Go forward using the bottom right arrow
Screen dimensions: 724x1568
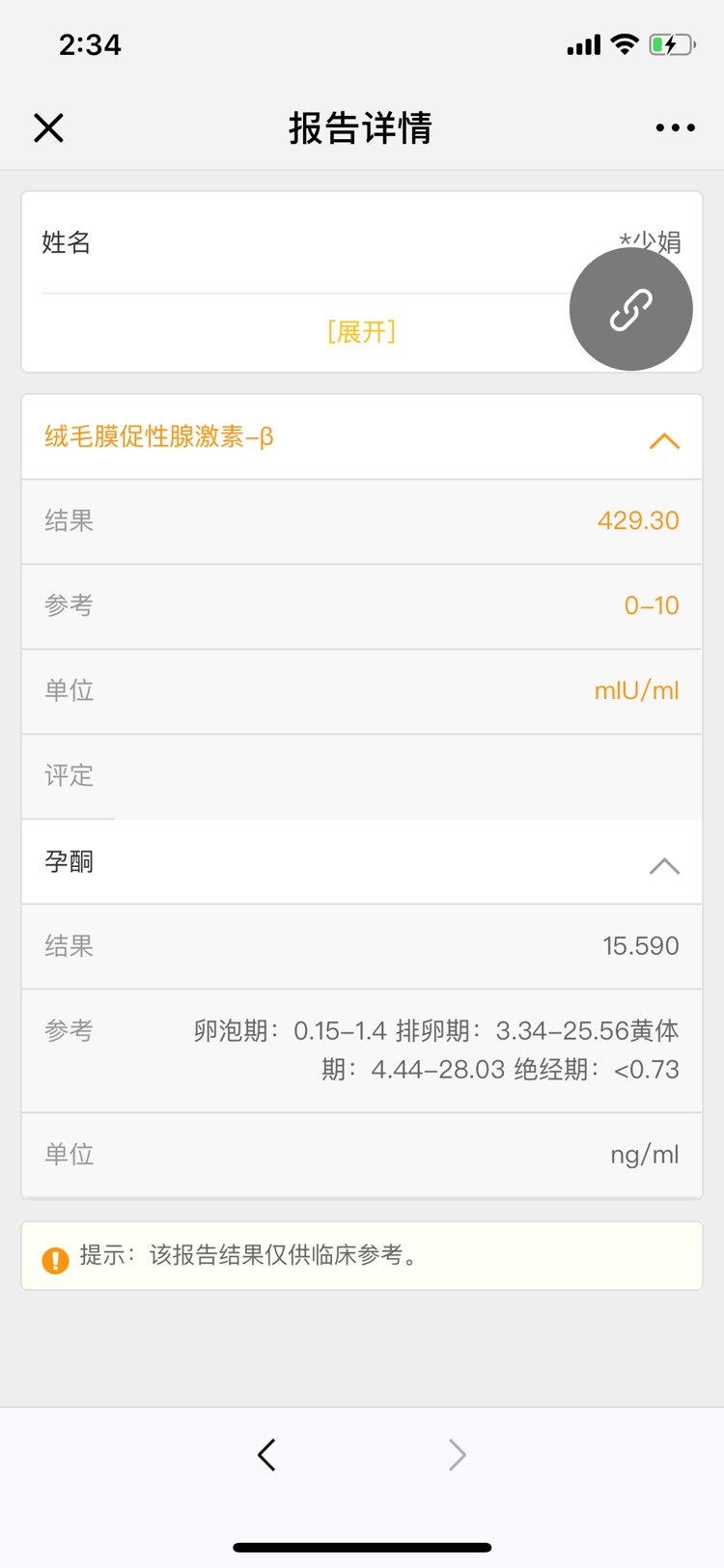(457, 1454)
